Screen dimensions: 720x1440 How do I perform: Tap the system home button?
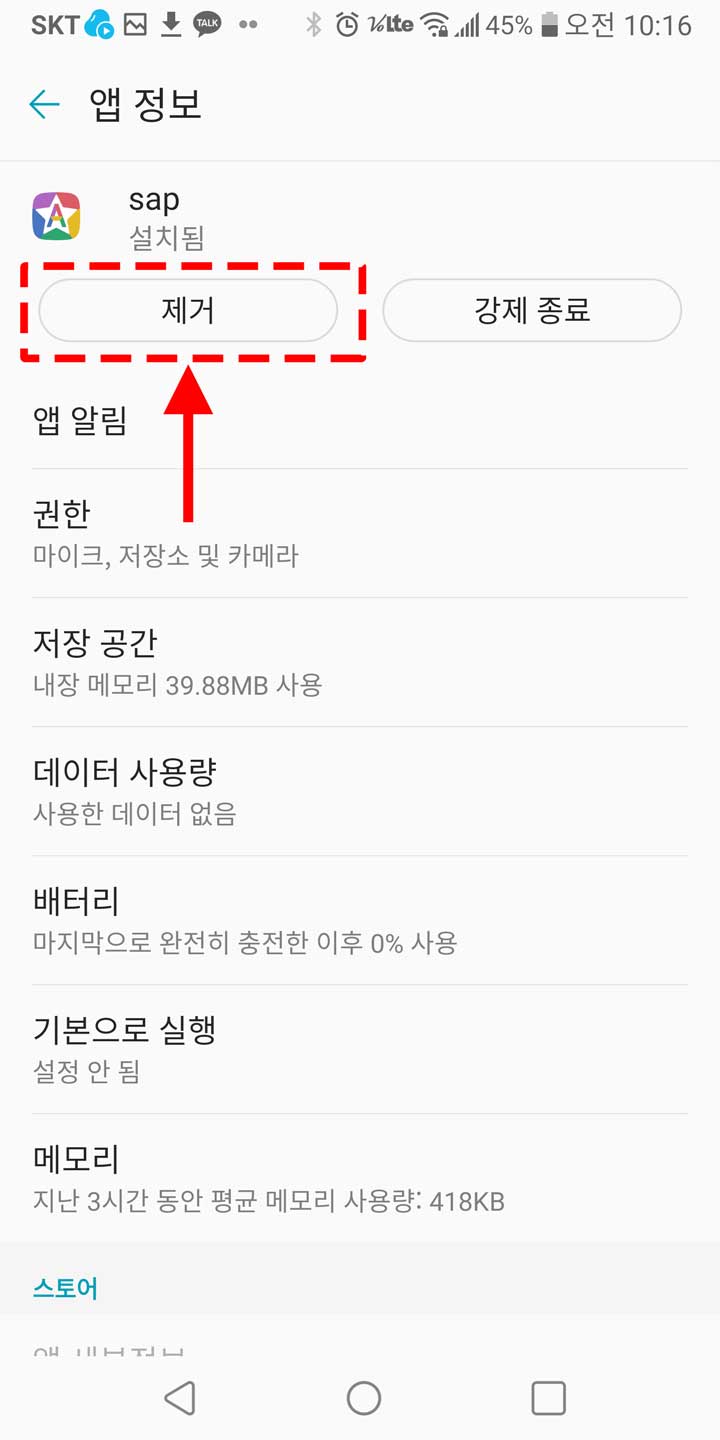click(364, 1398)
